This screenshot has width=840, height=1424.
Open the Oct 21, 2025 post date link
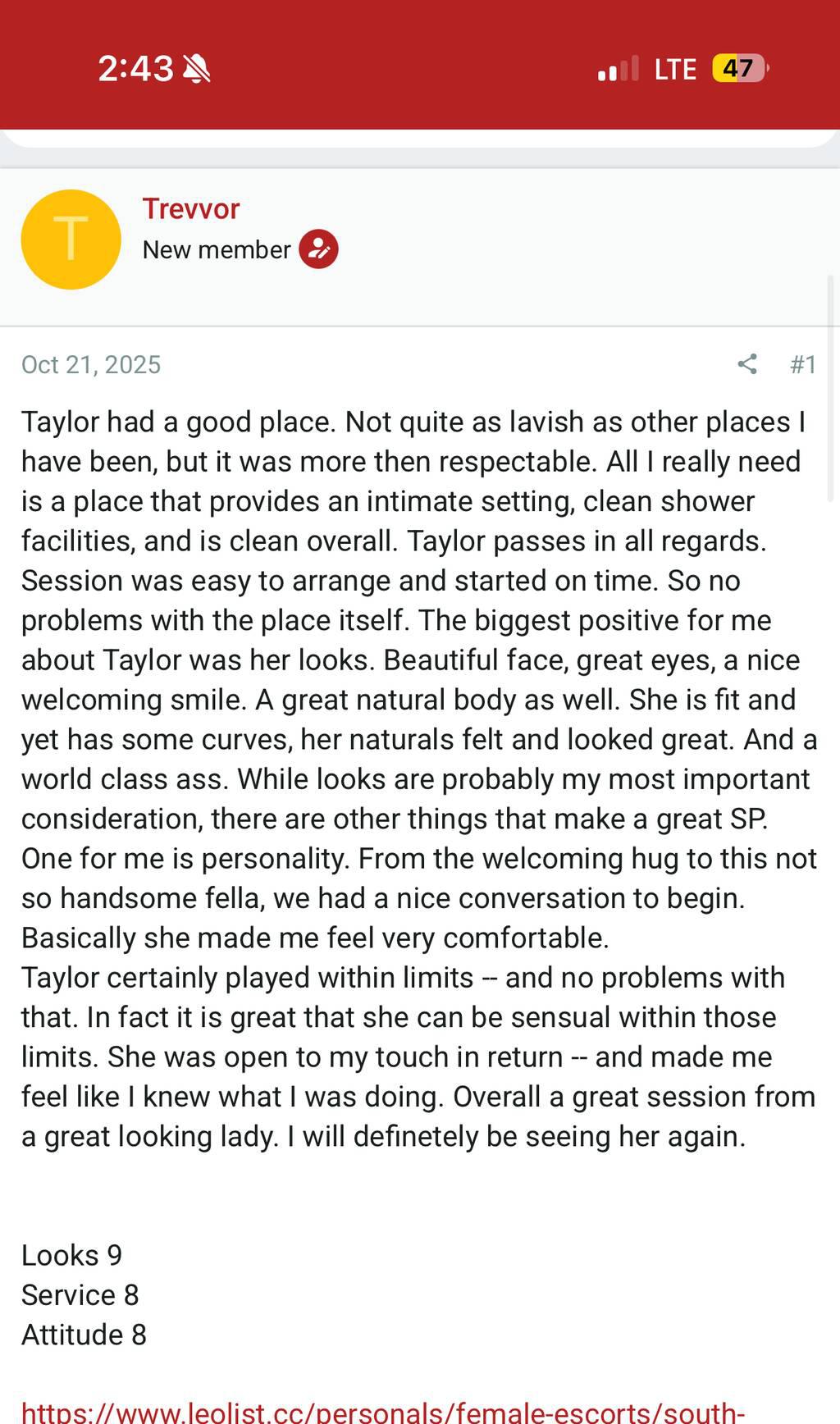91,364
